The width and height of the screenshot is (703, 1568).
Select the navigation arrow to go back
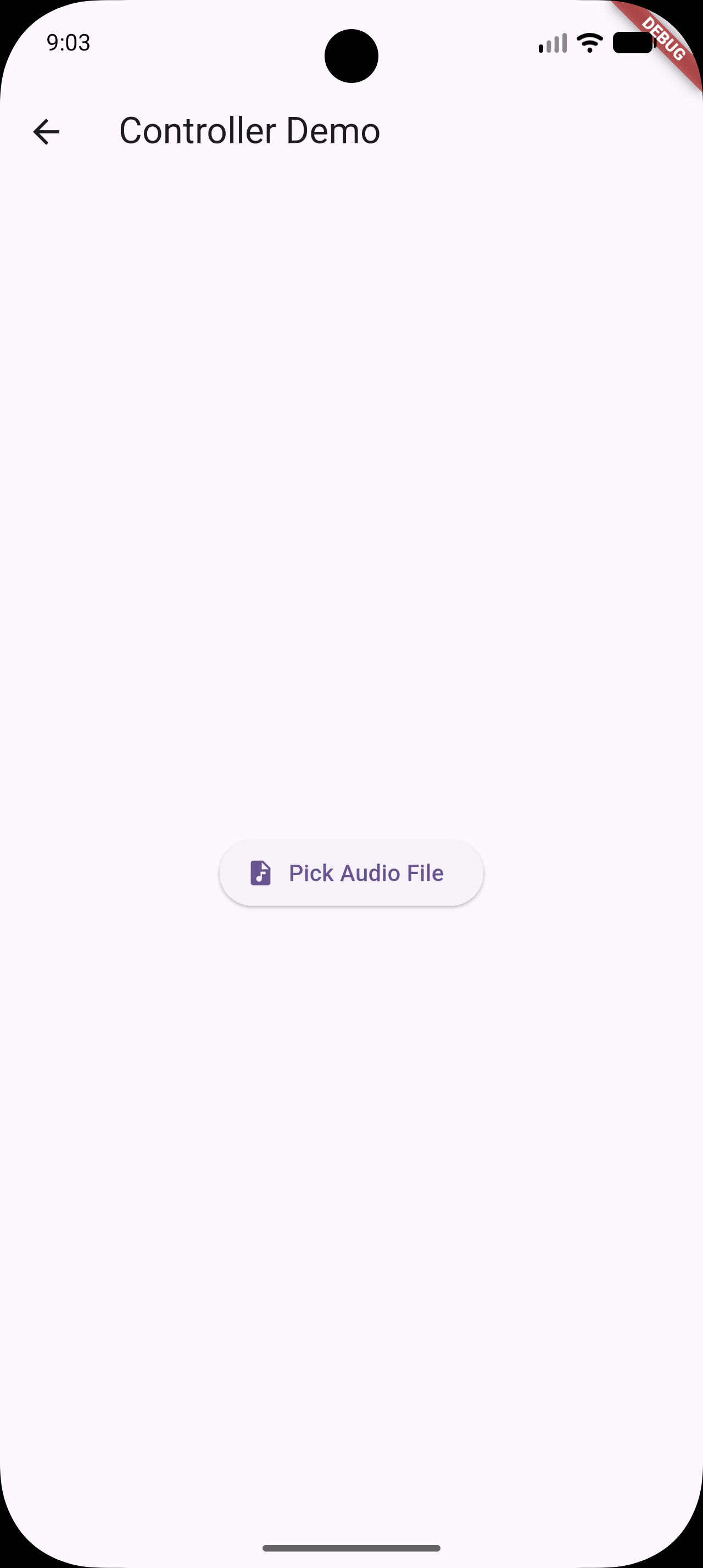pos(46,131)
